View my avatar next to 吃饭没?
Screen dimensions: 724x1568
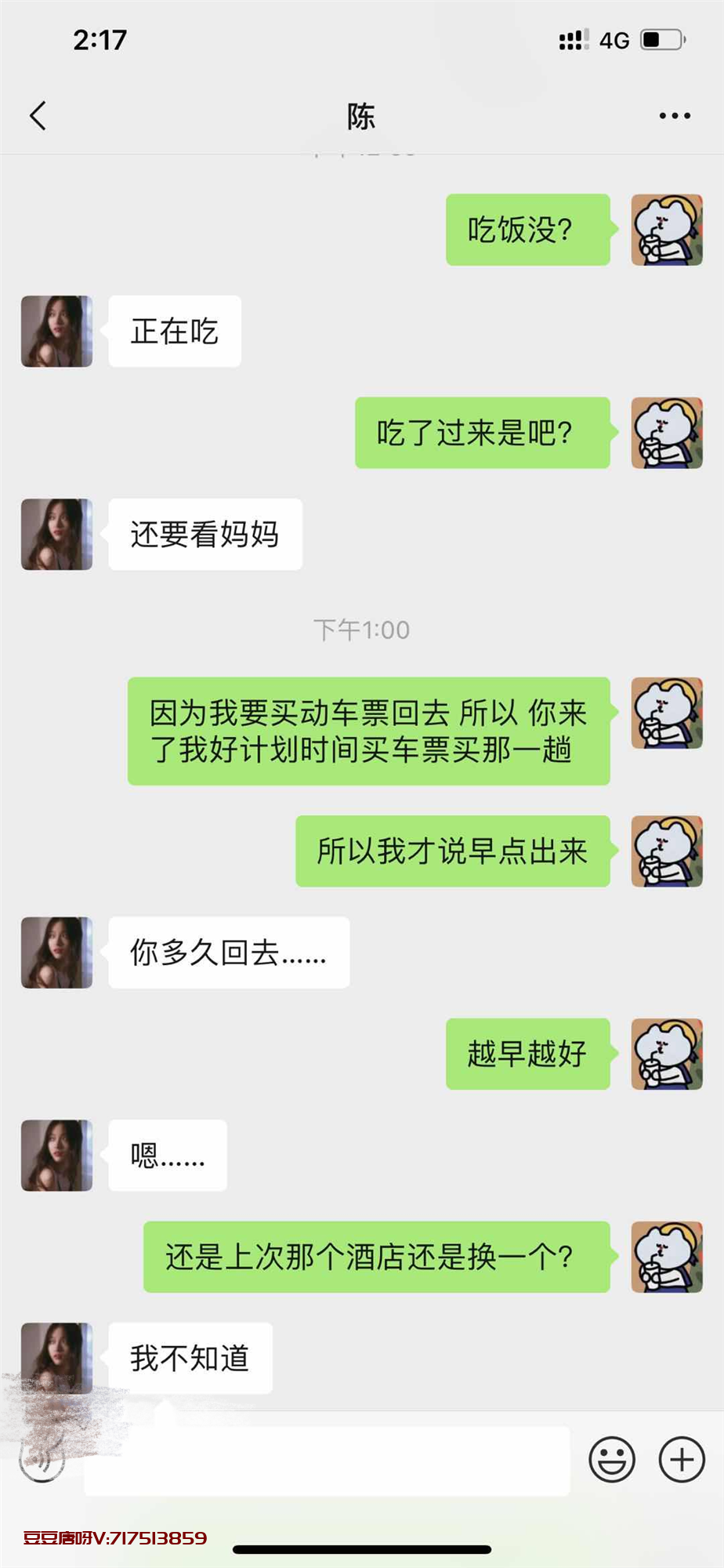click(x=667, y=230)
